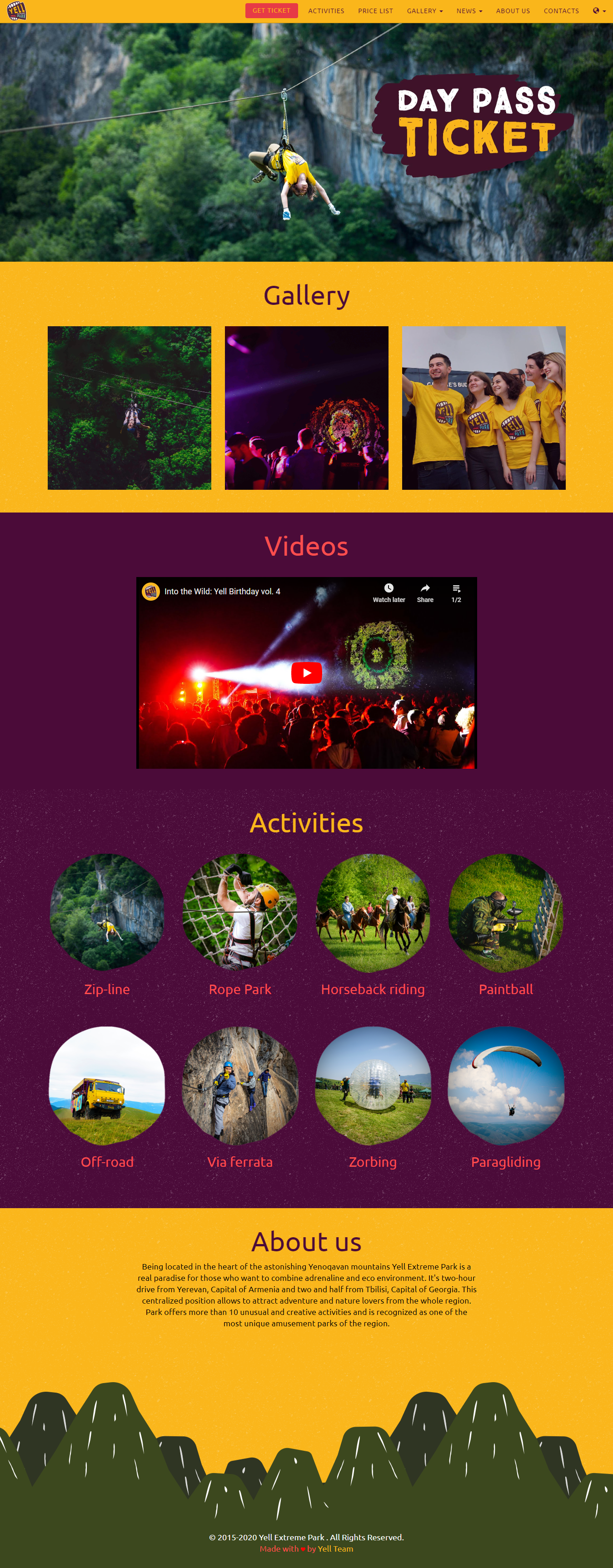613x1568 pixels.
Task: Expand the Gallery dropdown menu
Action: 424,11
